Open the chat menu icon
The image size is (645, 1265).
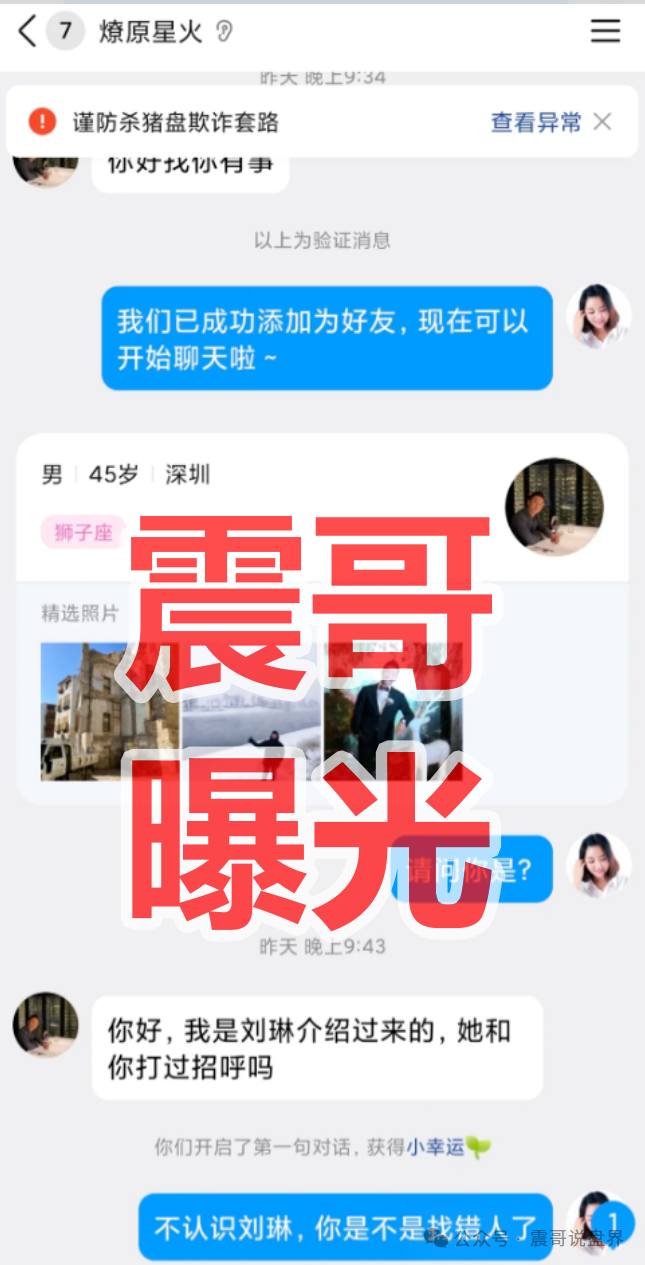[x=605, y=31]
